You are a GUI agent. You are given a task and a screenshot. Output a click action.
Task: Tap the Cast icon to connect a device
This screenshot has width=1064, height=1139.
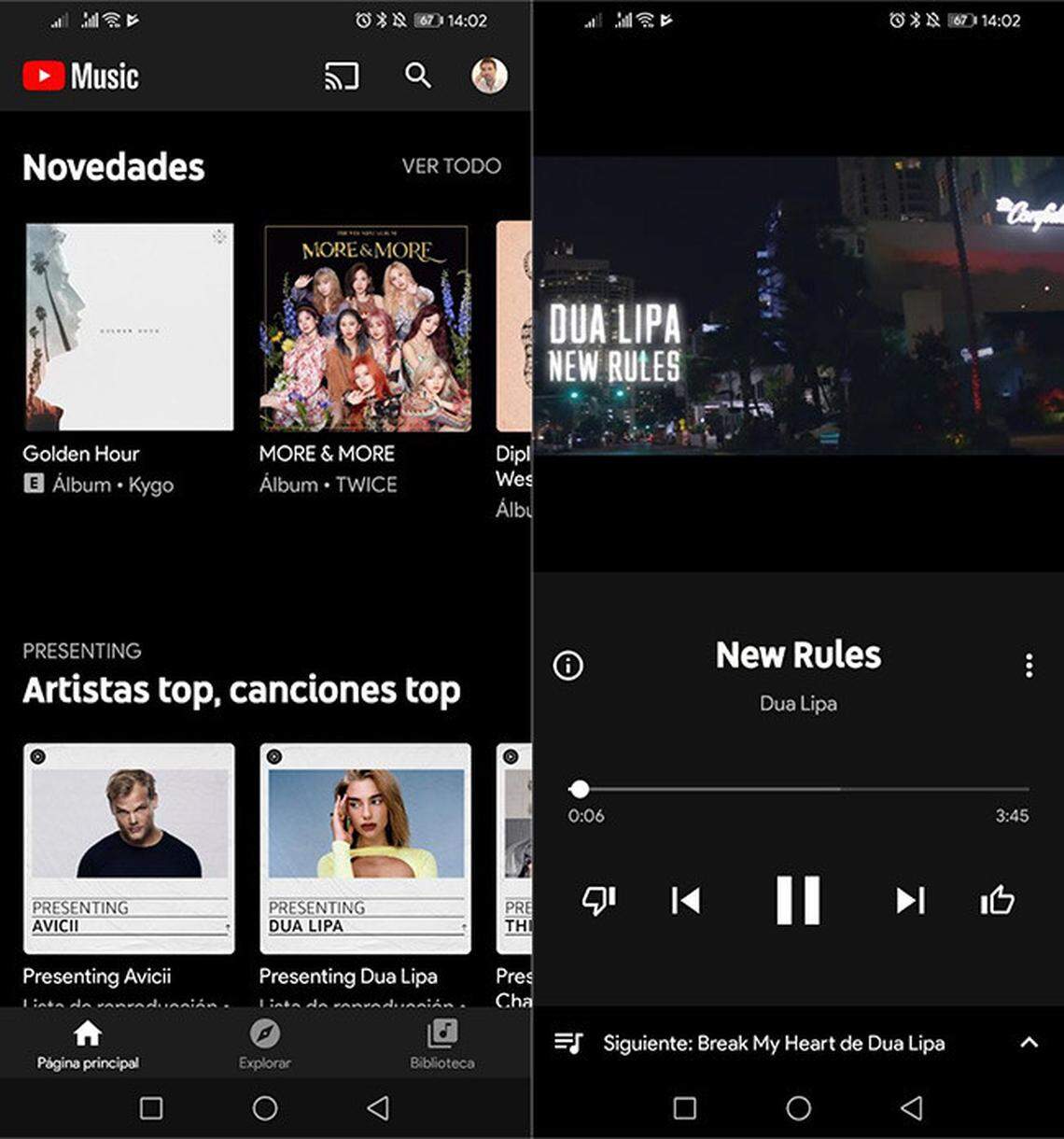point(343,76)
